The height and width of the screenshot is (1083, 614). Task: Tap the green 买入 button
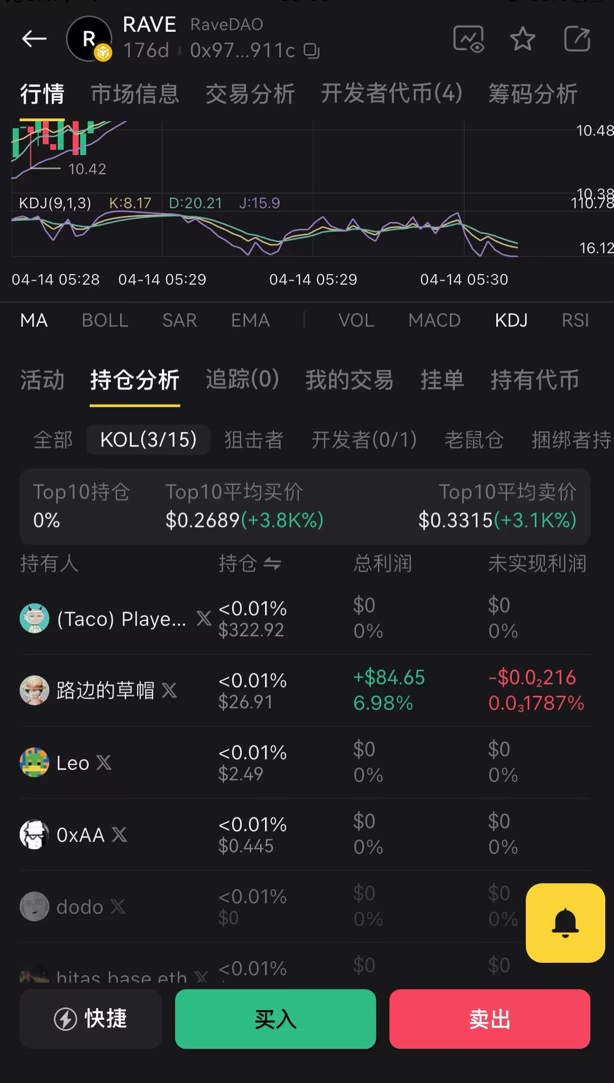pos(275,1019)
